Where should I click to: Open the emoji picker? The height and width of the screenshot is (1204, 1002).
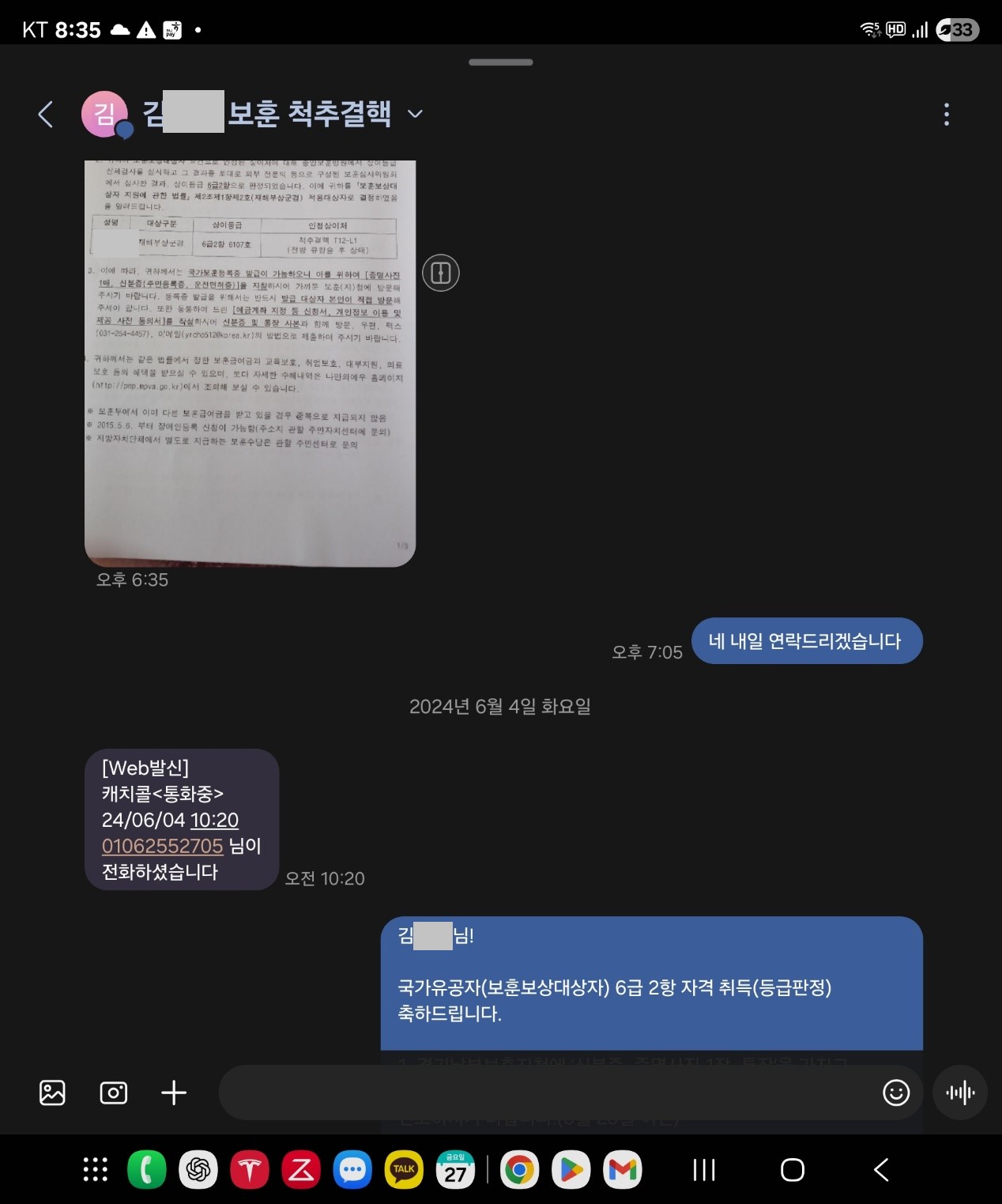tap(895, 1093)
